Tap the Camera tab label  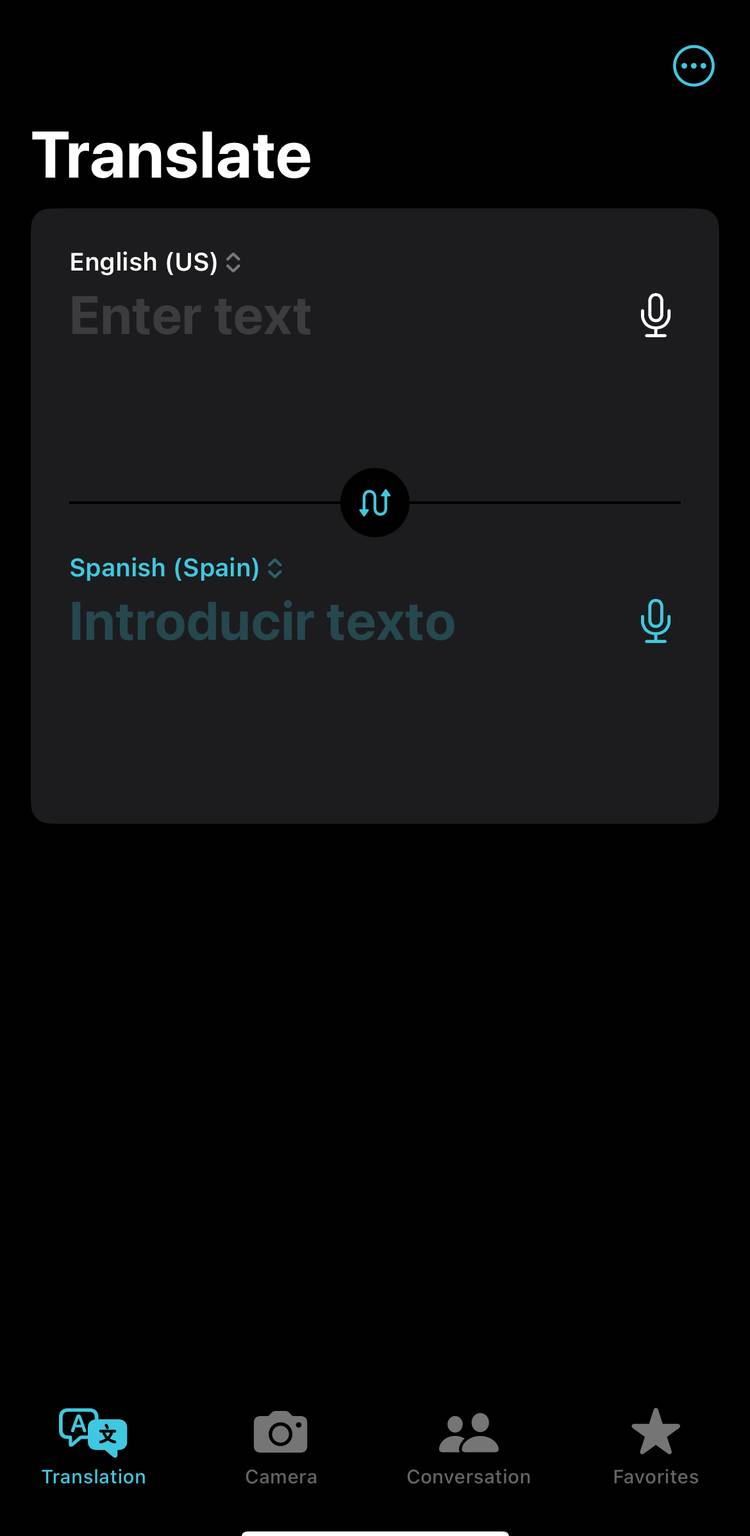point(281,1476)
